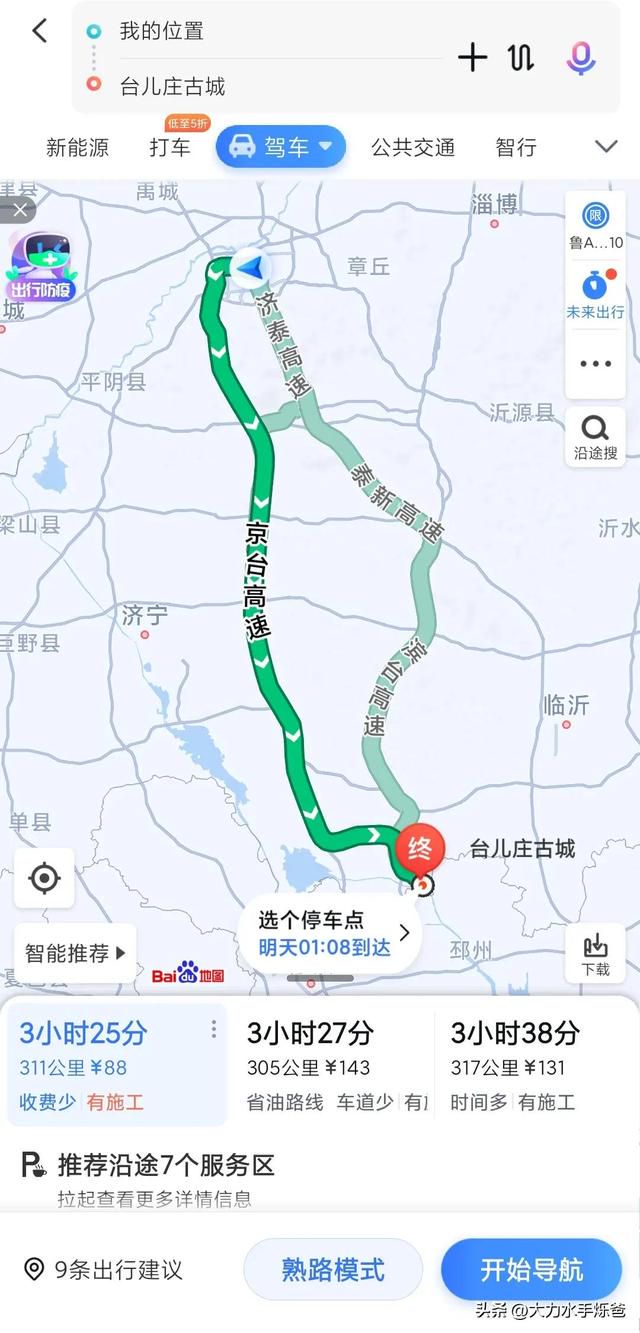Edit the destination 台儿庄古城

172,87
